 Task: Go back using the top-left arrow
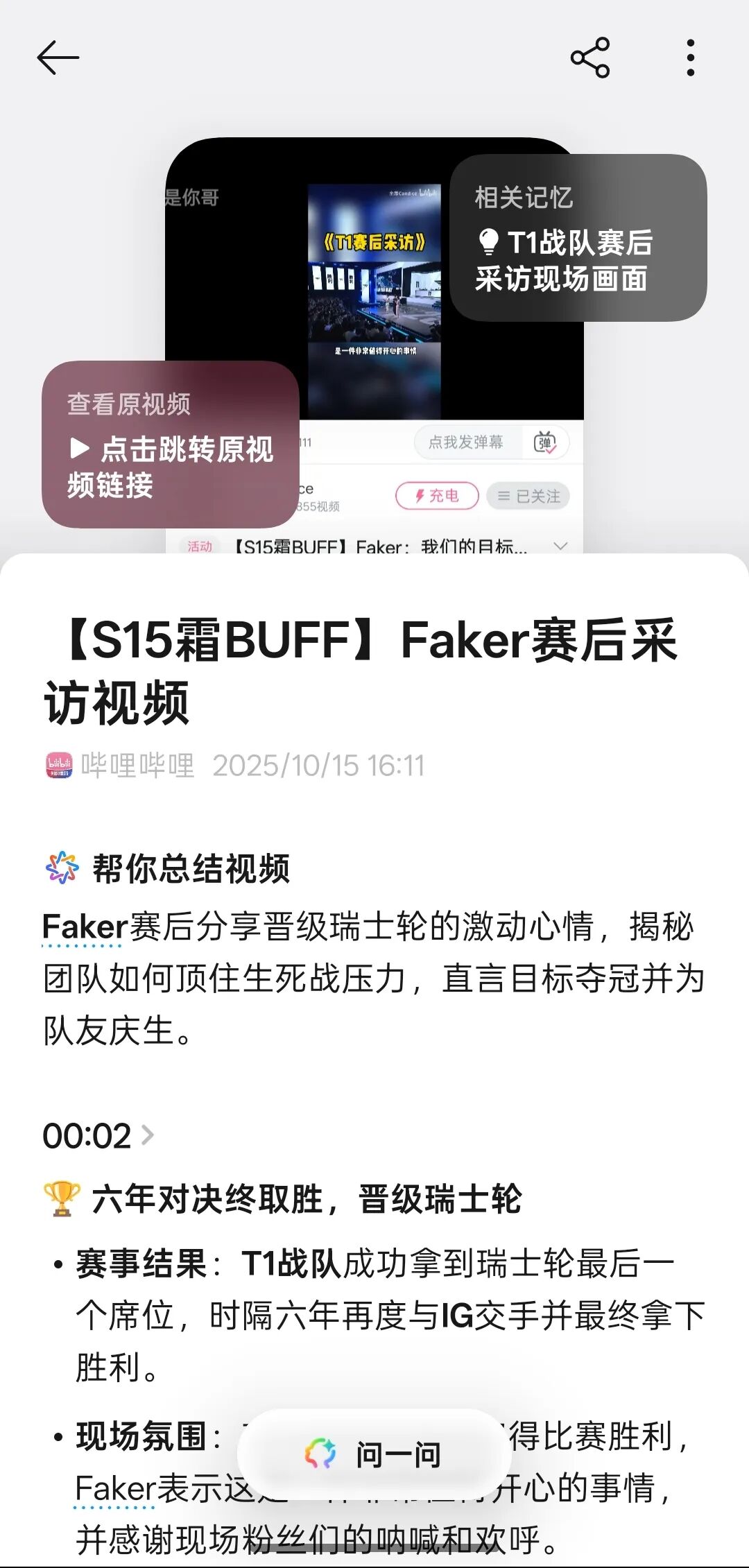coord(58,58)
